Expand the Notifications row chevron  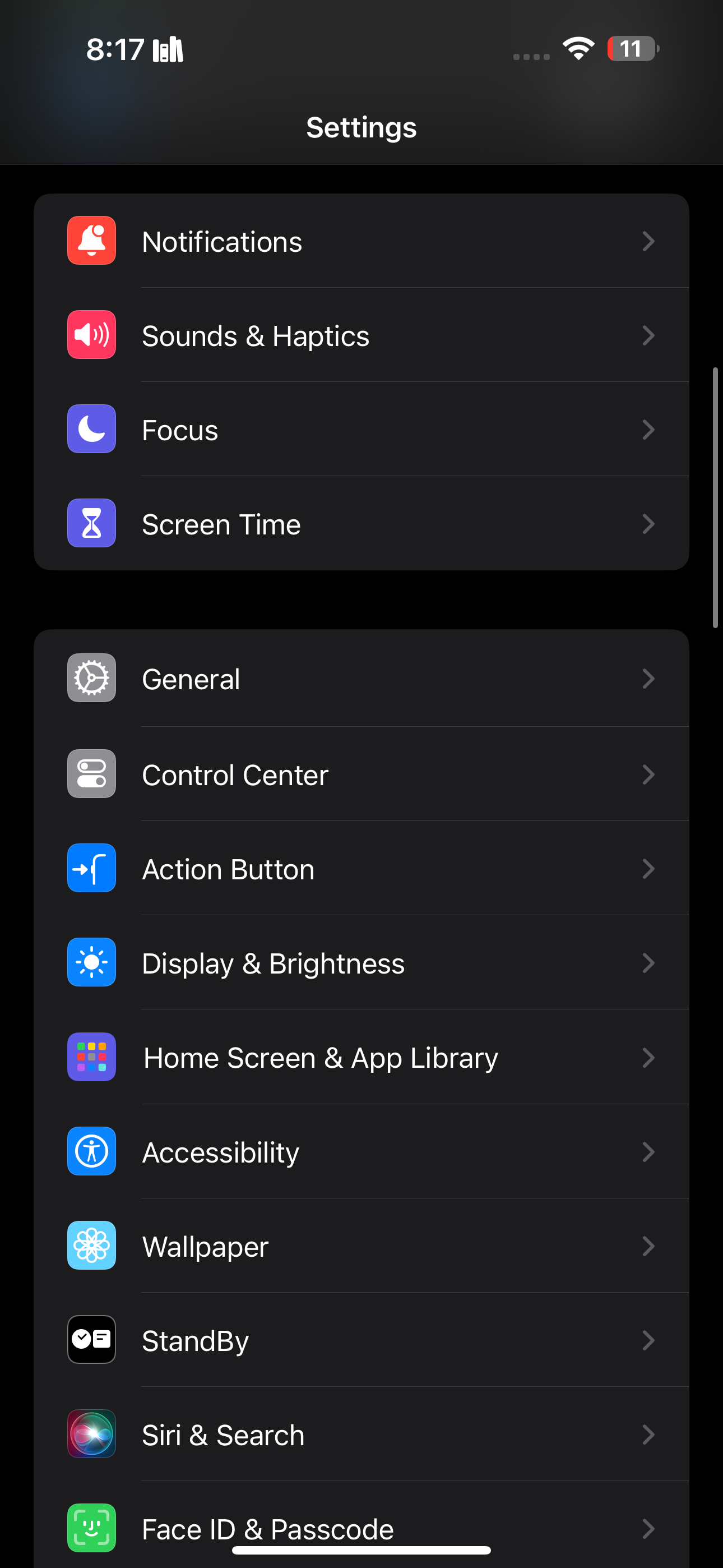click(649, 241)
